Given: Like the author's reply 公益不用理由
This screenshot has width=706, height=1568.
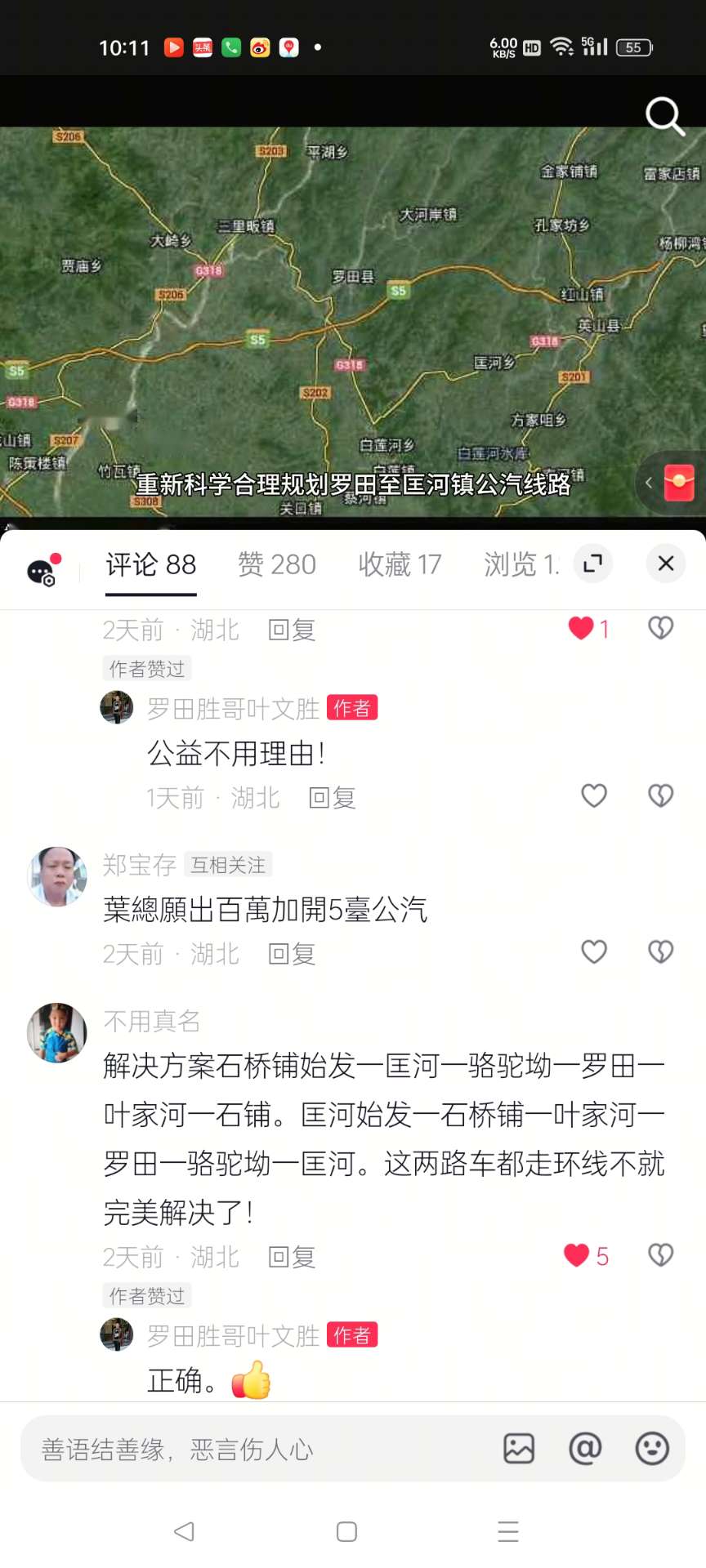Looking at the screenshot, I should [594, 795].
